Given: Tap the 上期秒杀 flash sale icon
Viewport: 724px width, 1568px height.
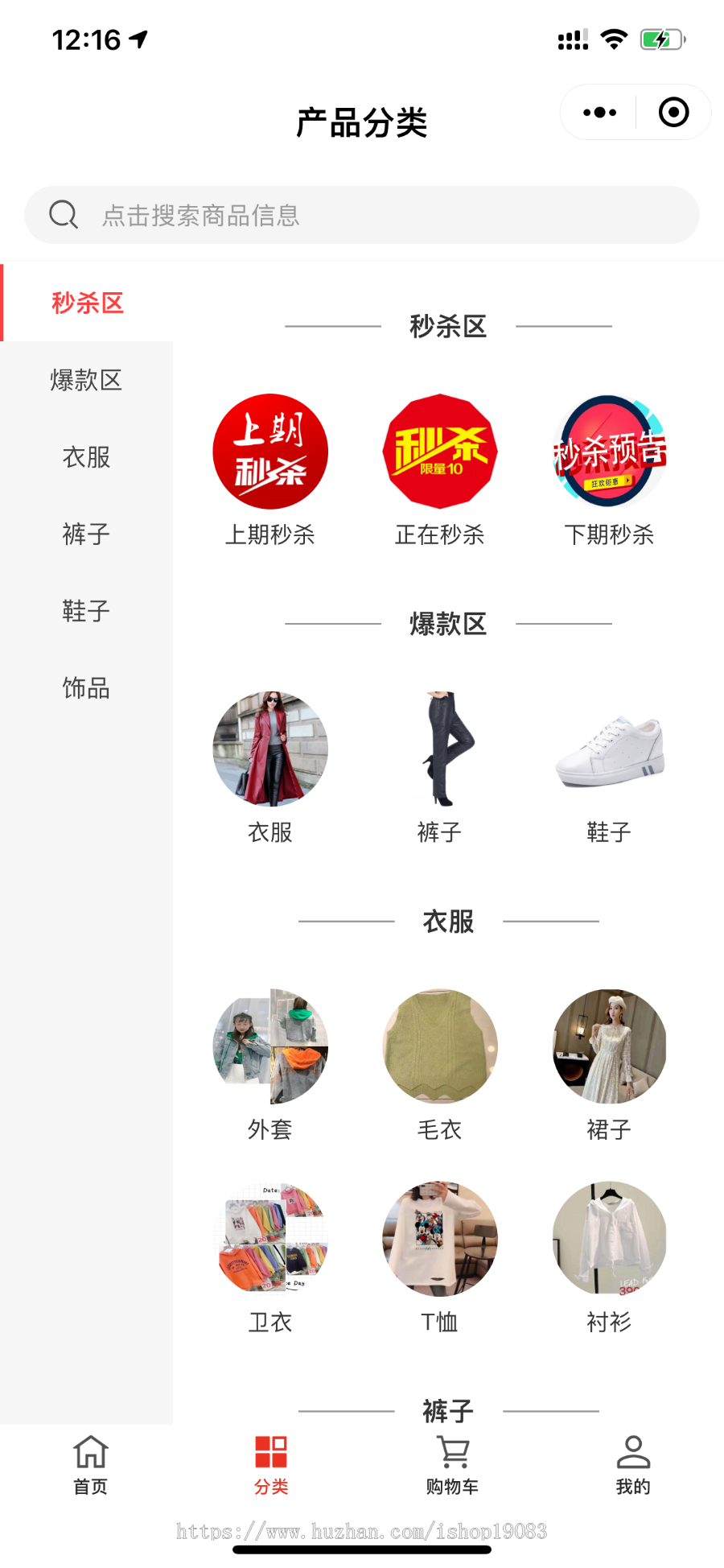Looking at the screenshot, I should click(270, 451).
